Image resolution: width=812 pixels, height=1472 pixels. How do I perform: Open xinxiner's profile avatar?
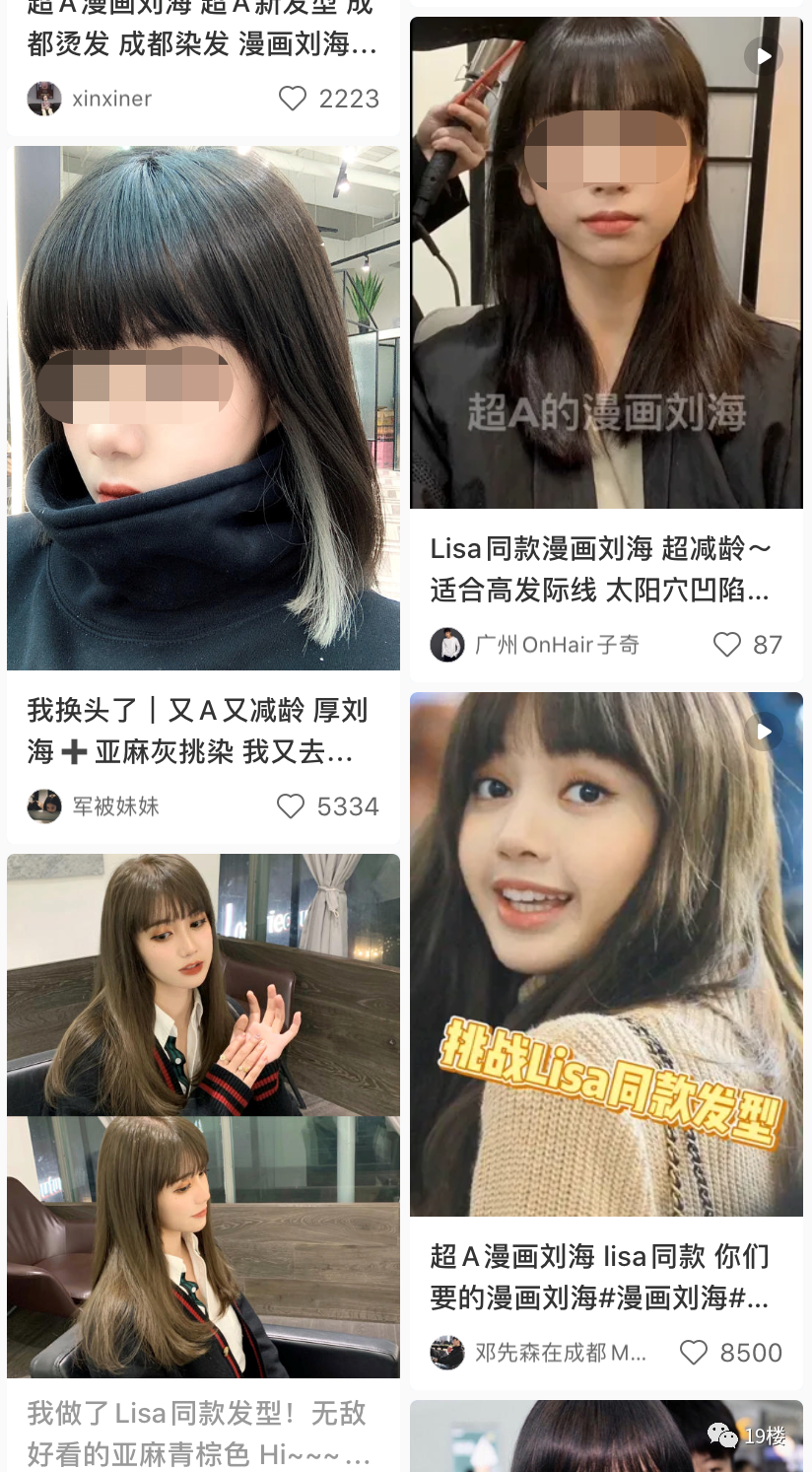44,99
